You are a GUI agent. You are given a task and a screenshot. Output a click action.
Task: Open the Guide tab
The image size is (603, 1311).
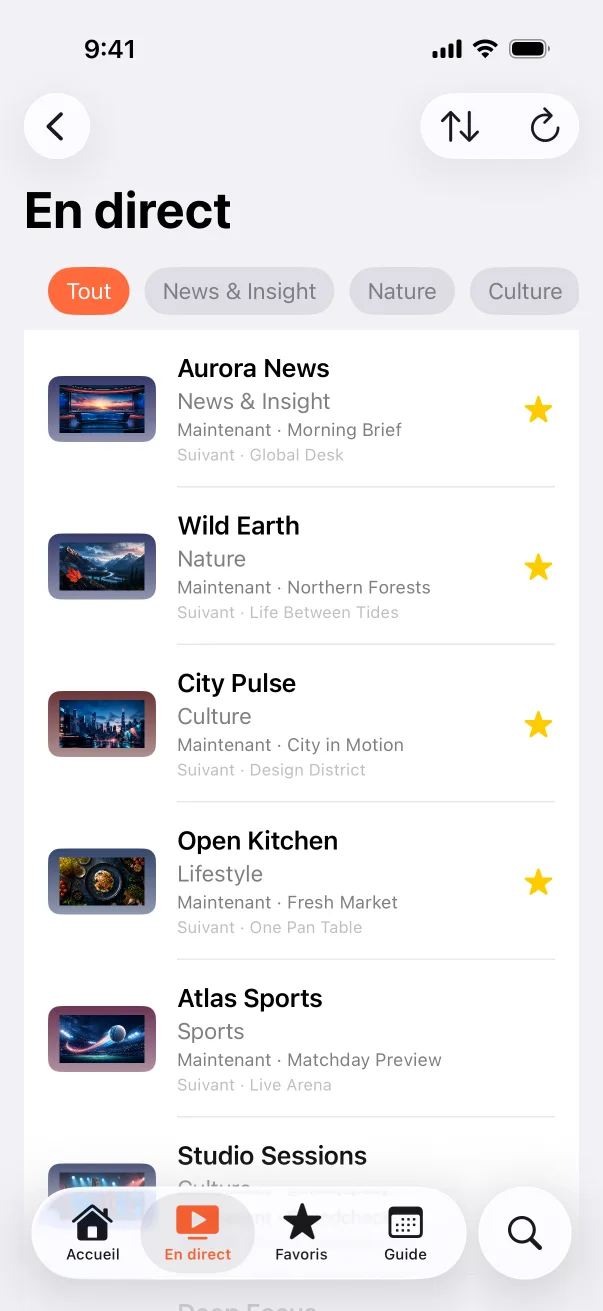[405, 1233]
